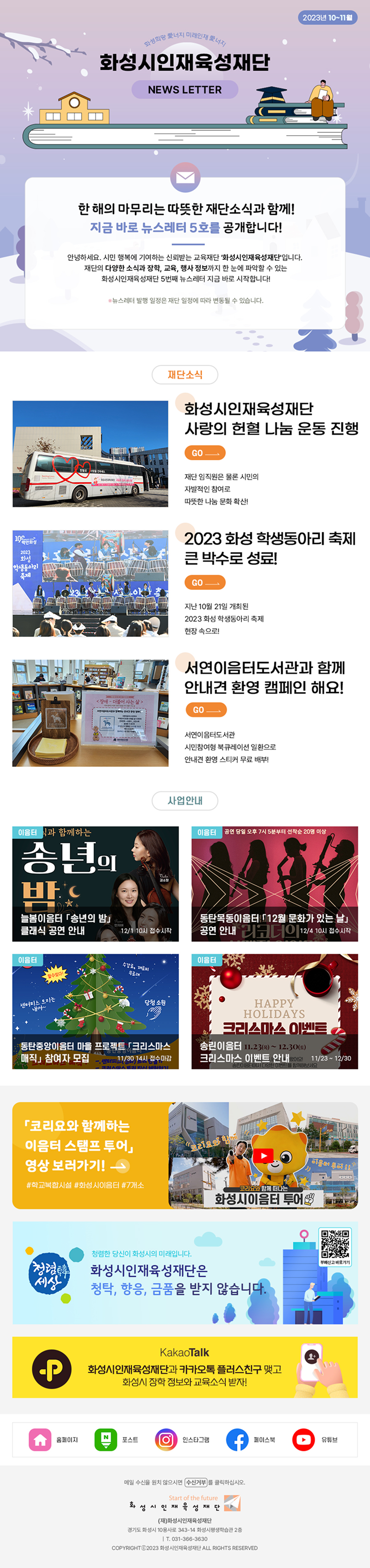Tap GO under the blood donation campaign article

(204, 453)
